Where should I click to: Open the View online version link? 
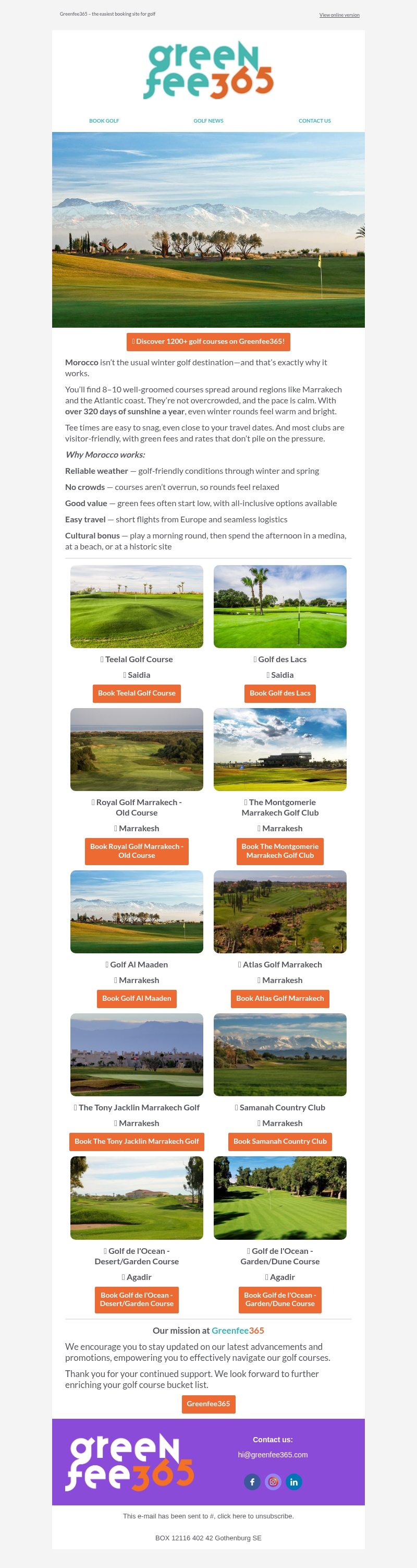pyautogui.click(x=339, y=15)
